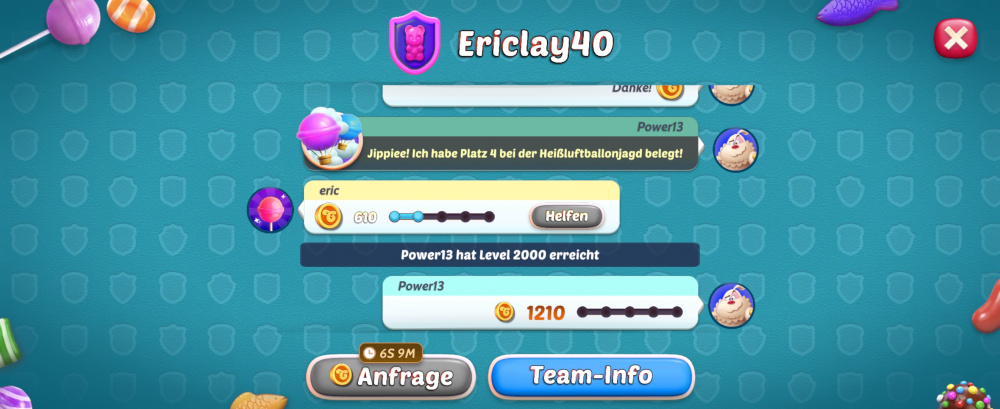Open Power13's avatar beside 1210 request
This screenshot has width=1000, height=409.
pyautogui.click(x=731, y=305)
